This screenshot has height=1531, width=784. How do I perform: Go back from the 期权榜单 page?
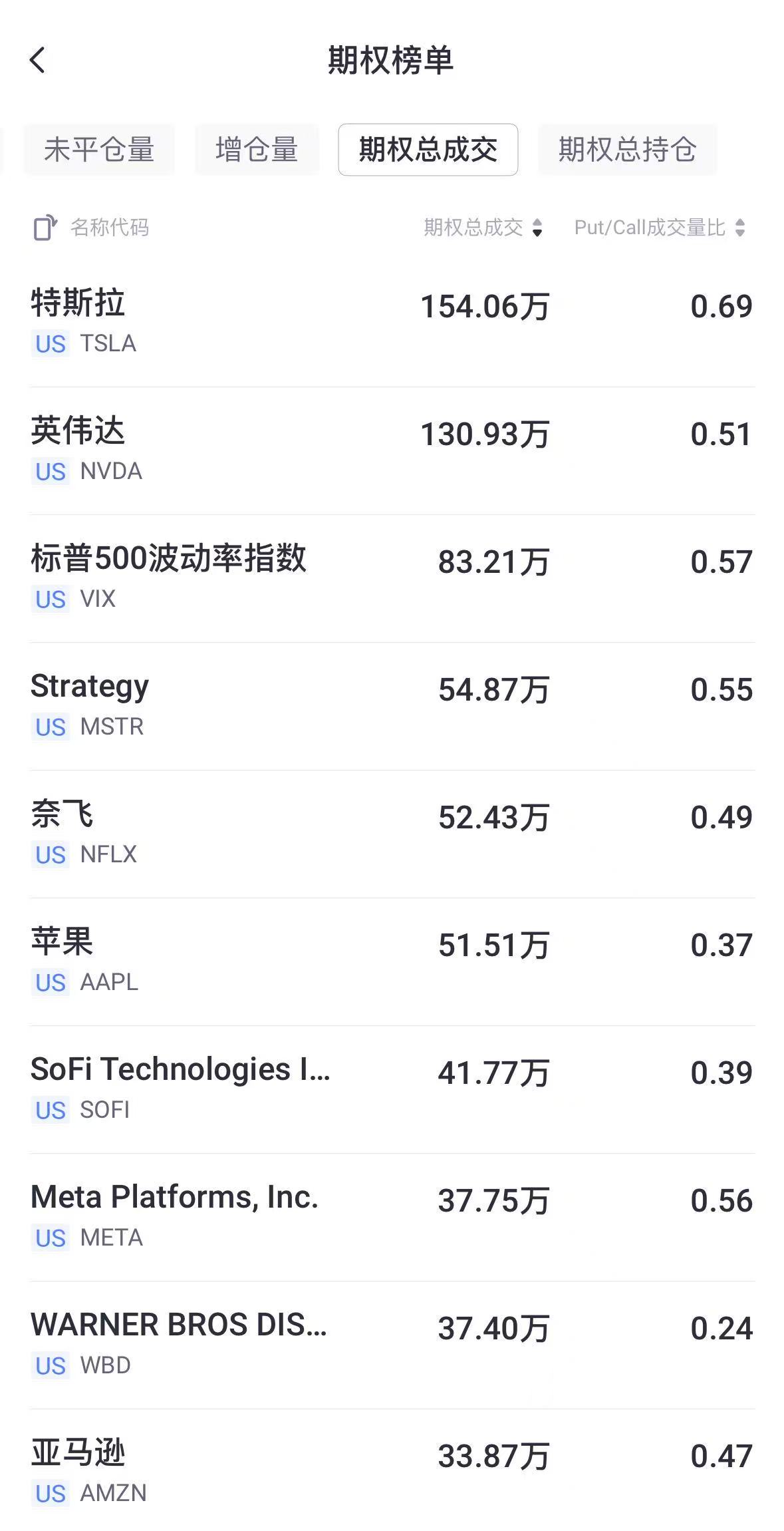click(38, 61)
